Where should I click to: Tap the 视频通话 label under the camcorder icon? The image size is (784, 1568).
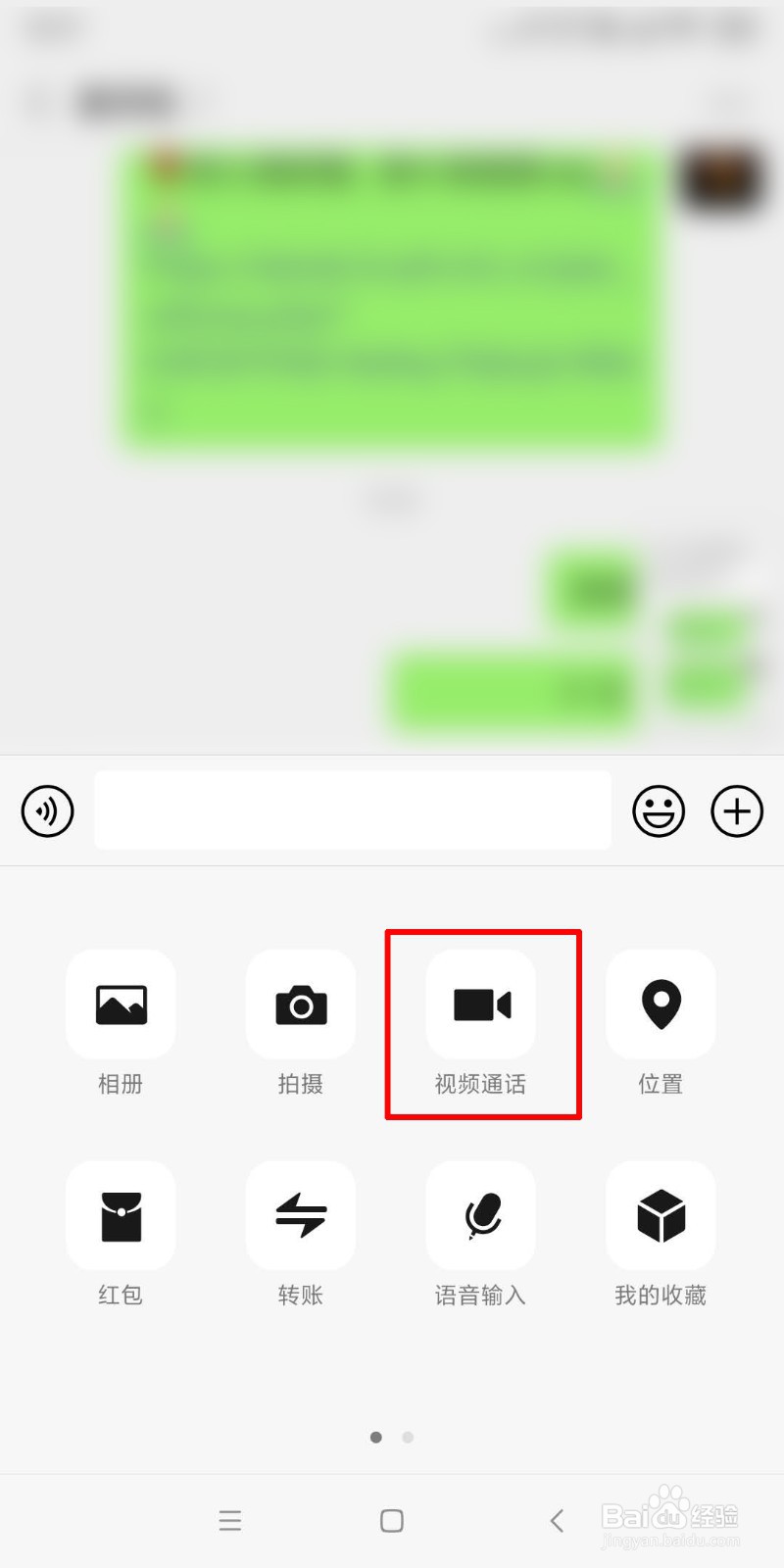click(x=480, y=1084)
